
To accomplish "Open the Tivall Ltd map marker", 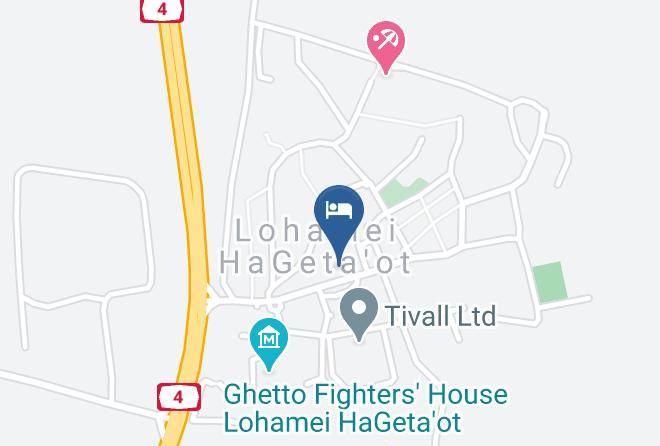I will coord(359,314).
